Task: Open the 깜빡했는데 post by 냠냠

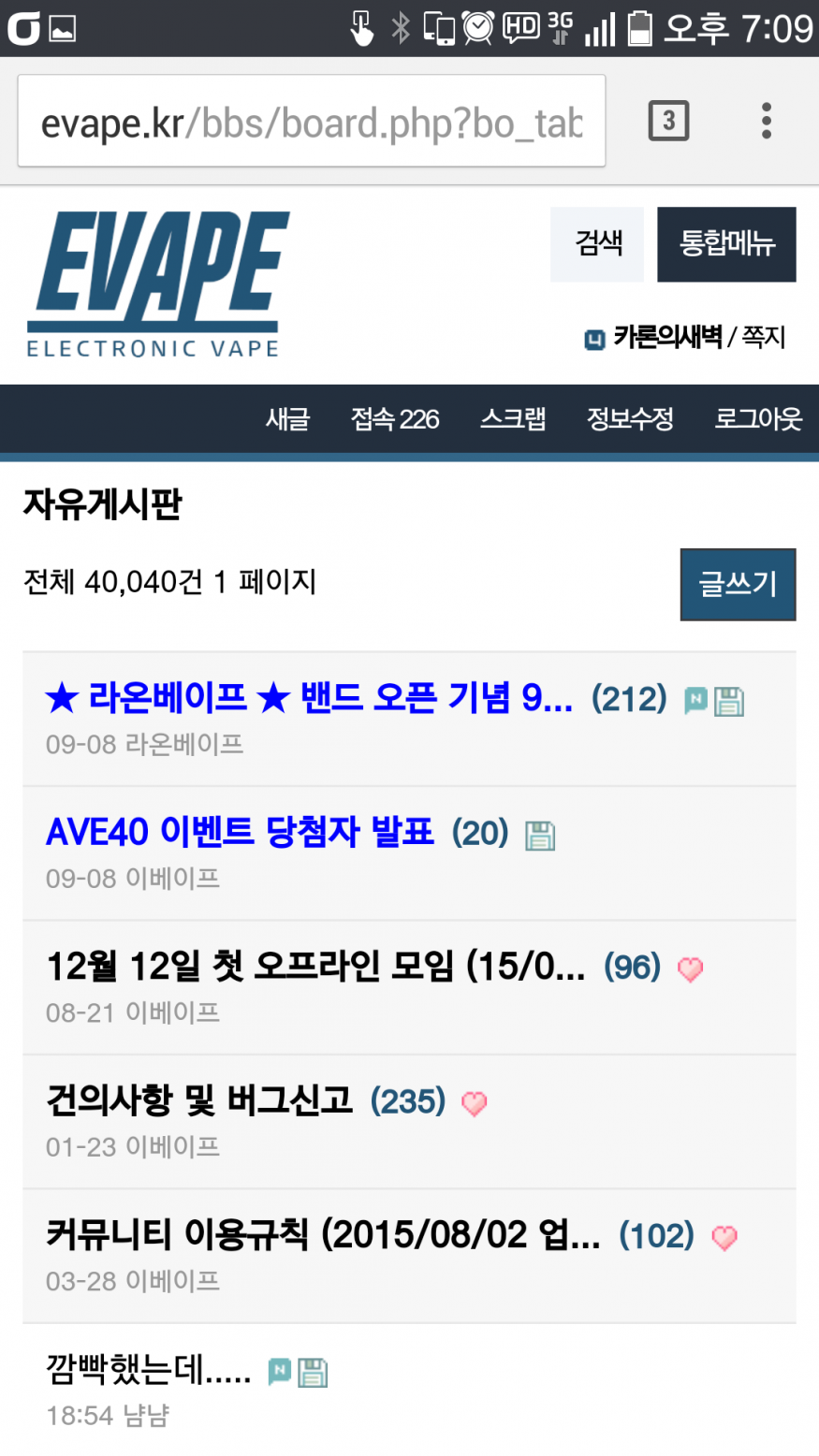Action: click(148, 1371)
